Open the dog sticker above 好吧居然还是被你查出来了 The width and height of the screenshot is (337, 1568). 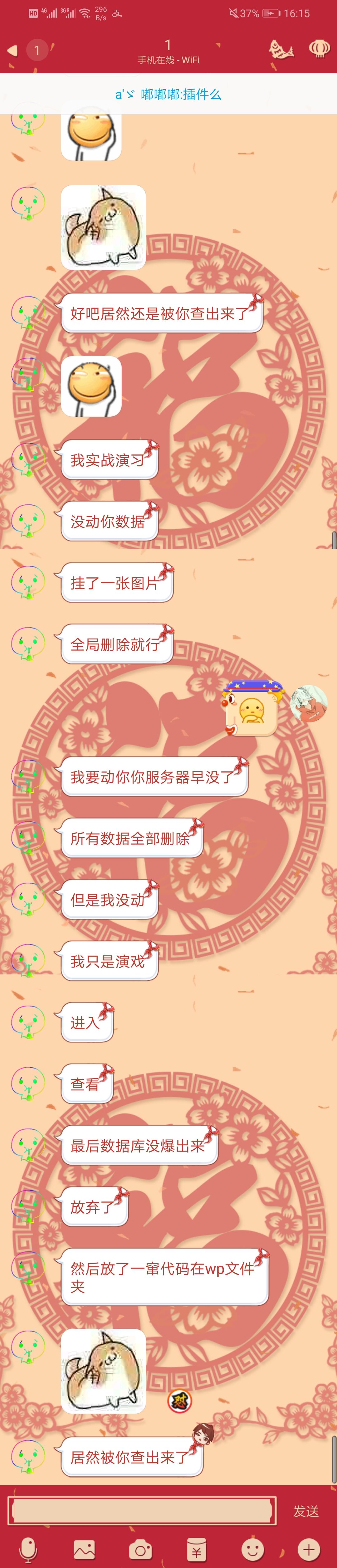click(x=103, y=227)
